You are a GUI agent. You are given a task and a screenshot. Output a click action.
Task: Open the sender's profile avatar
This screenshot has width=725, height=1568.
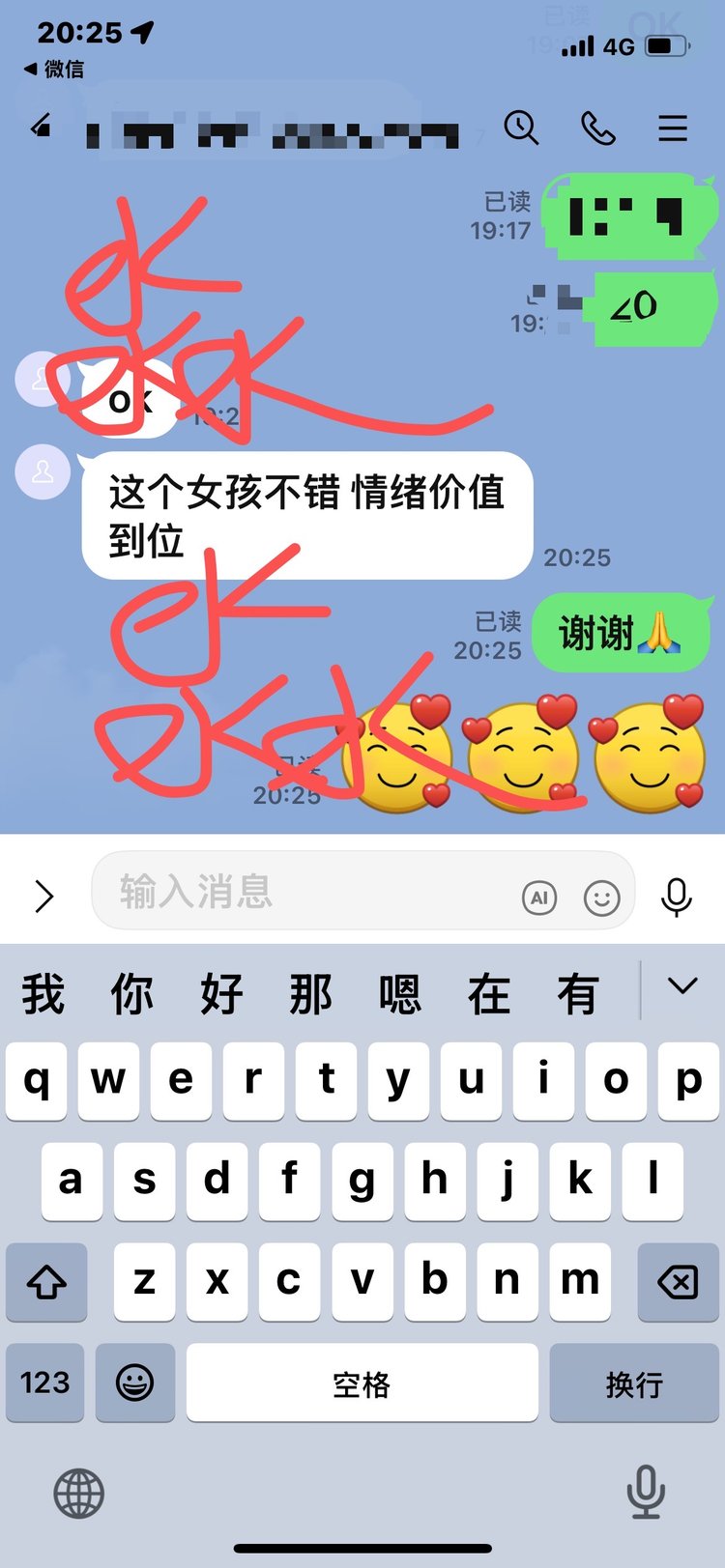click(43, 472)
